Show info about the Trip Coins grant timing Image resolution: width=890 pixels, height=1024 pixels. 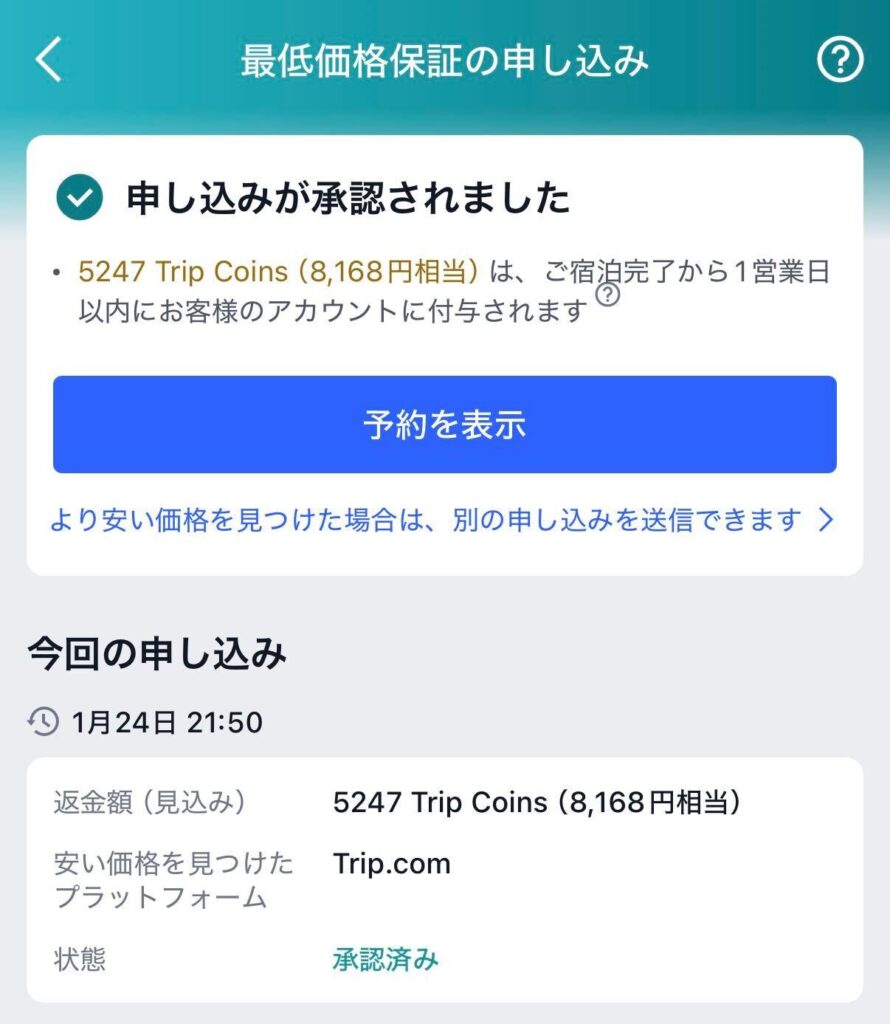[x=607, y=295]
